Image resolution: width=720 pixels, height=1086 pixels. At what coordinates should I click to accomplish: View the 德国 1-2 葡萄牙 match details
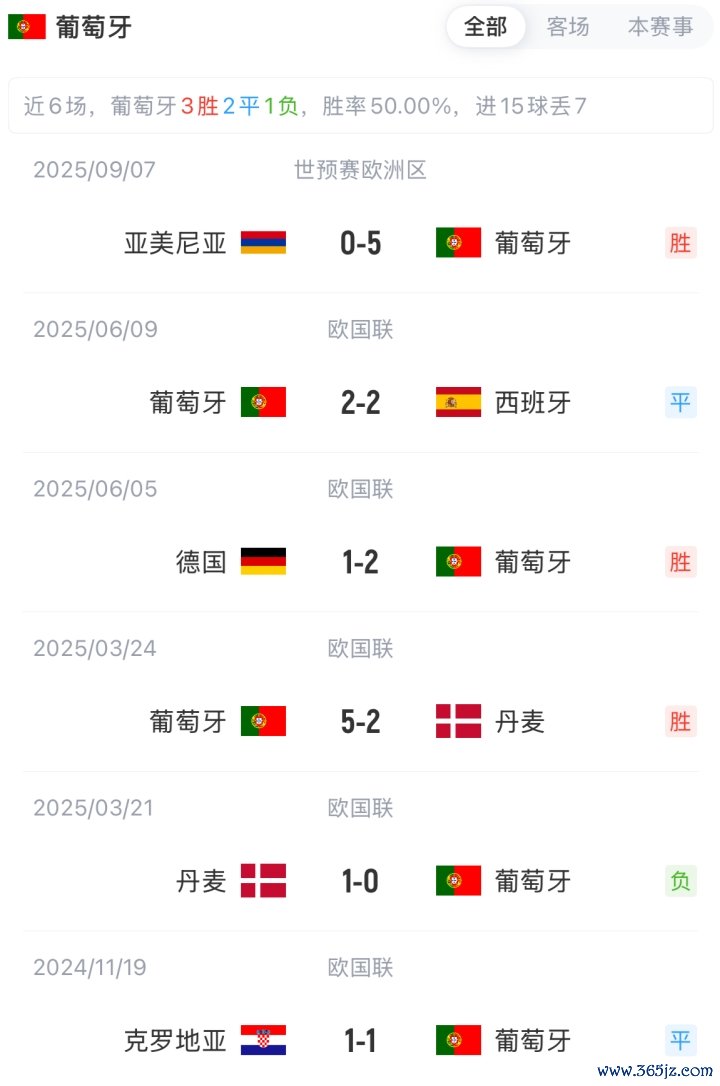click(x=360, y=562)
